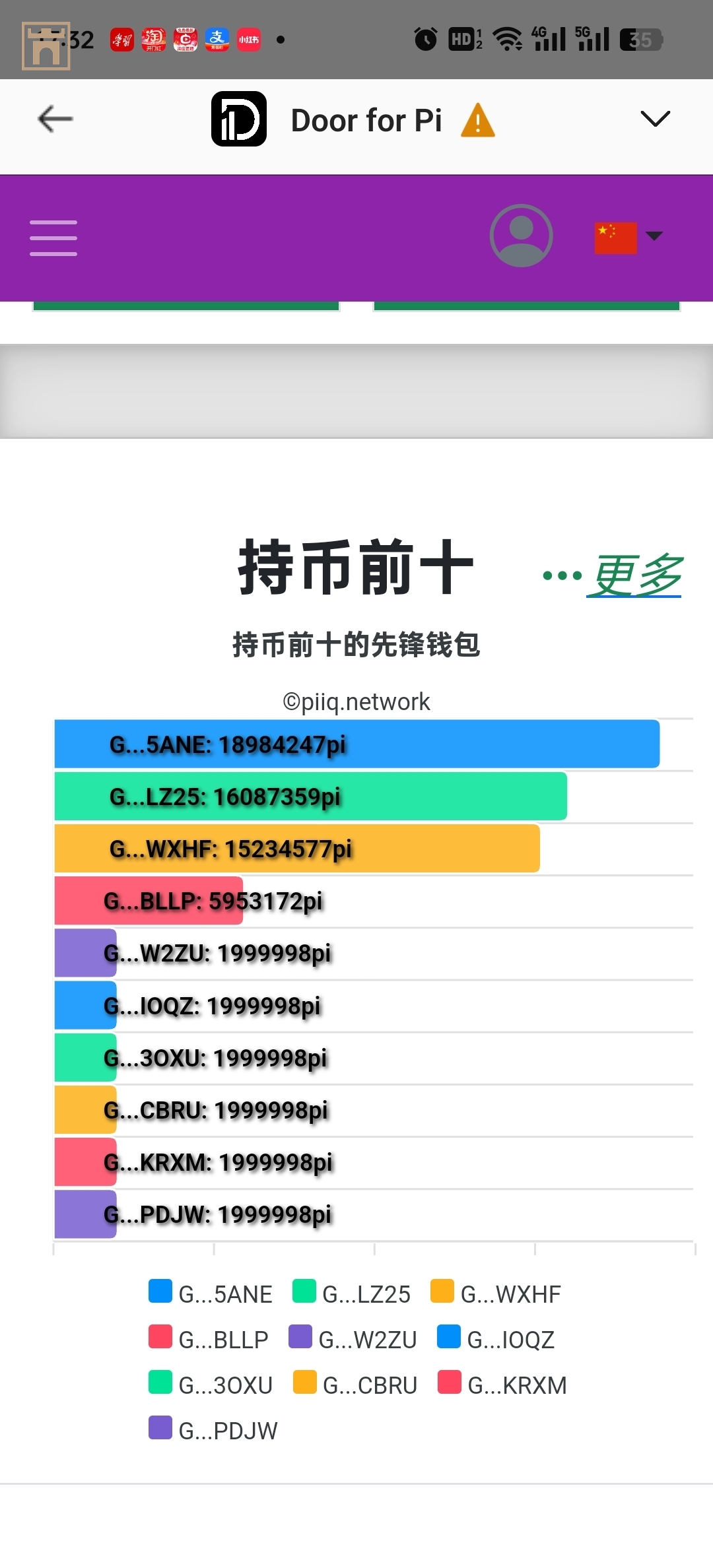Open the hamburger drawer menu

click(53, 238)
